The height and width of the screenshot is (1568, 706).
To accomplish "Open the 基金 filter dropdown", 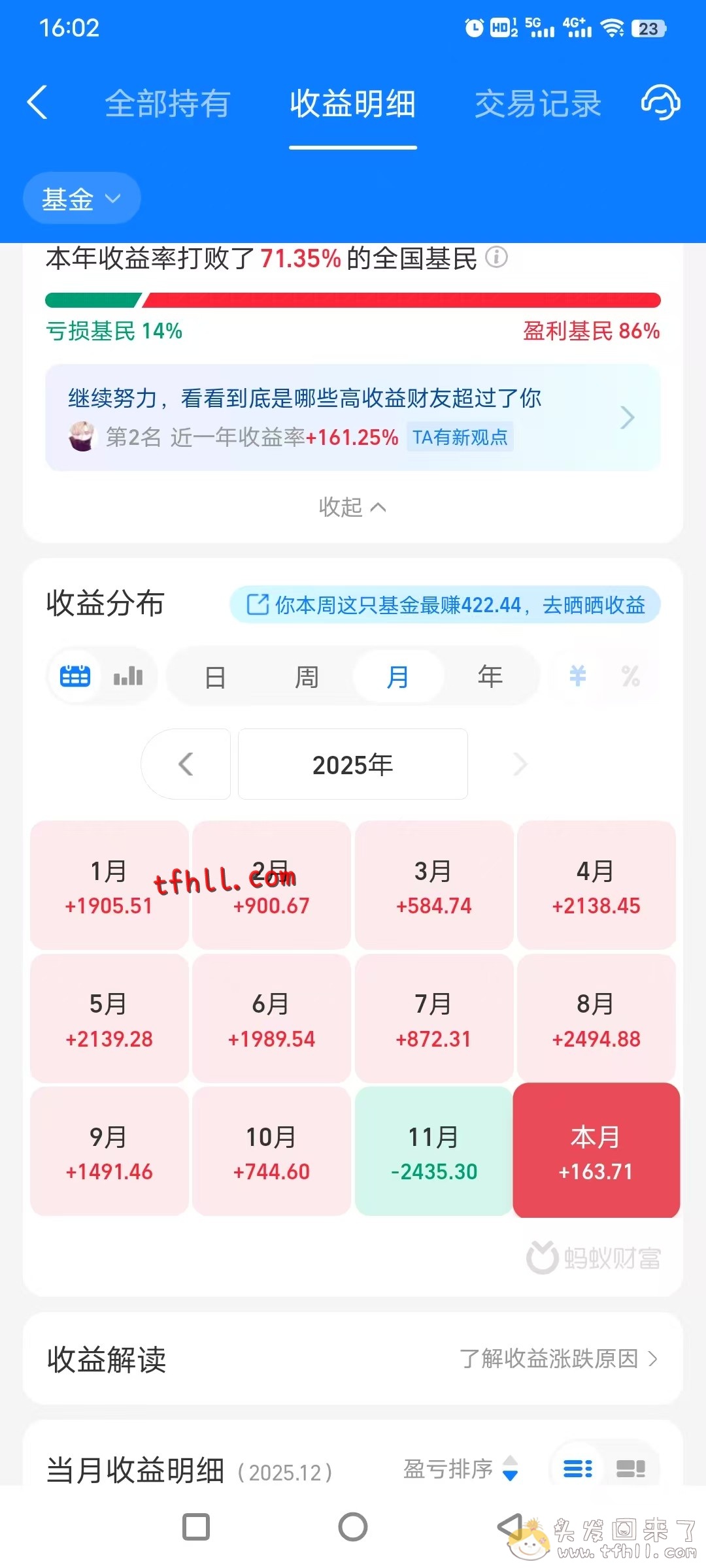I will (81, 198).
